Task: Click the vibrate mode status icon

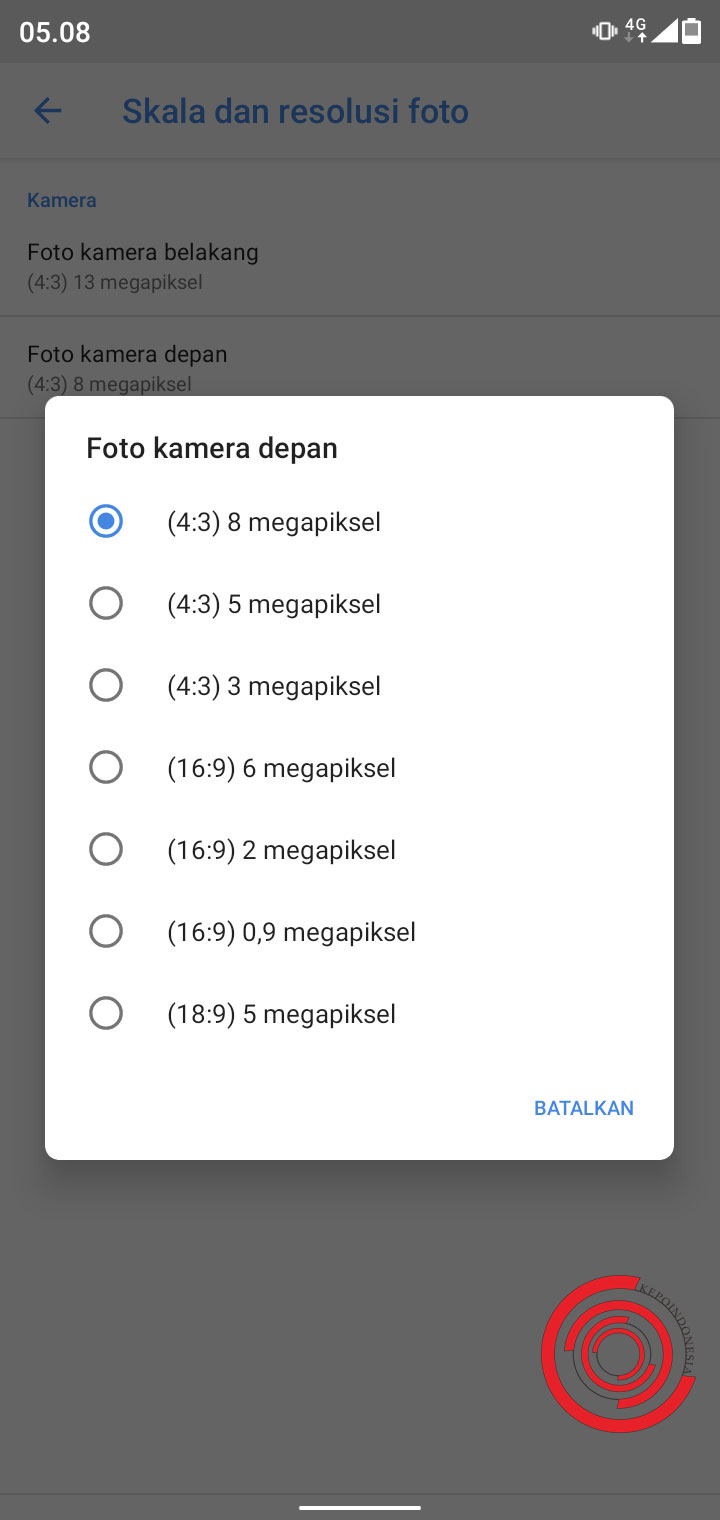Action: (x=602, y=31)
